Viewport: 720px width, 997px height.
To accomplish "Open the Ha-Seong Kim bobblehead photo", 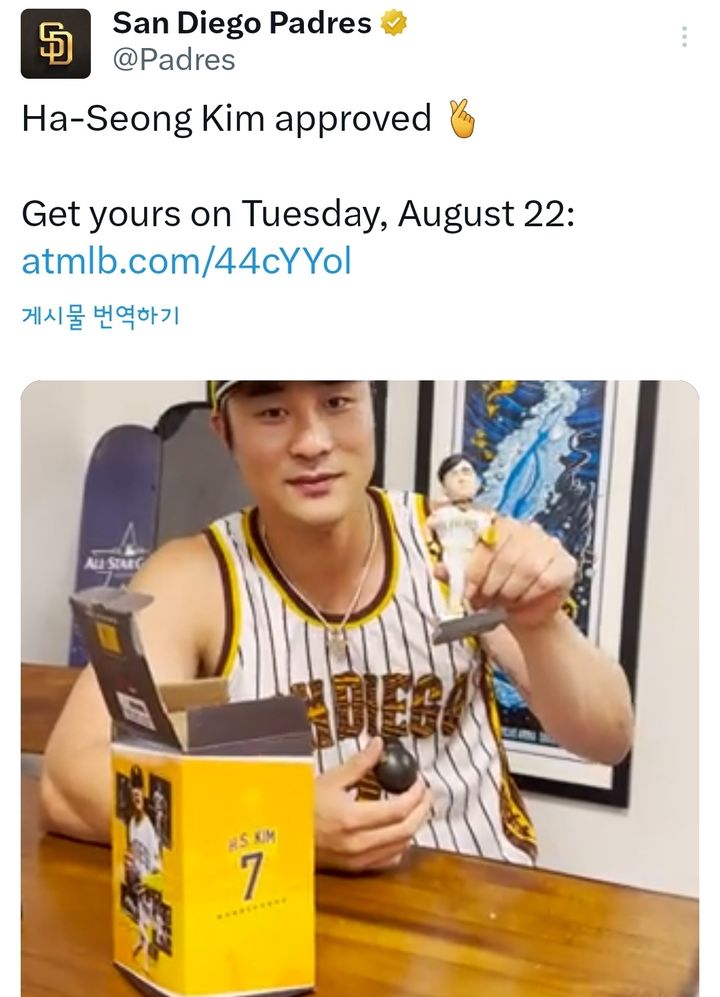I will 360,688.
